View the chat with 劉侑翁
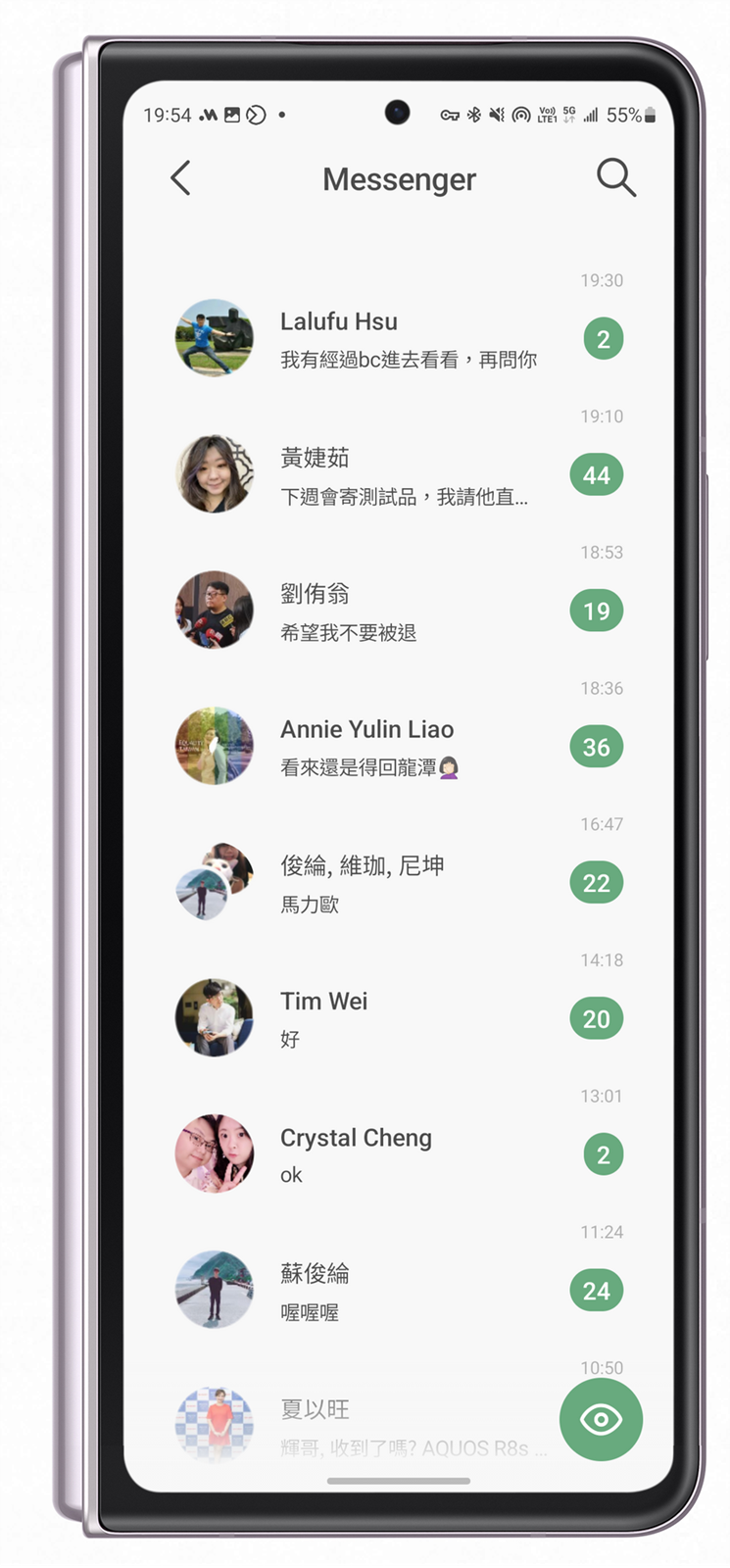Screen dimensions: 730x1568 coord(392,612)
